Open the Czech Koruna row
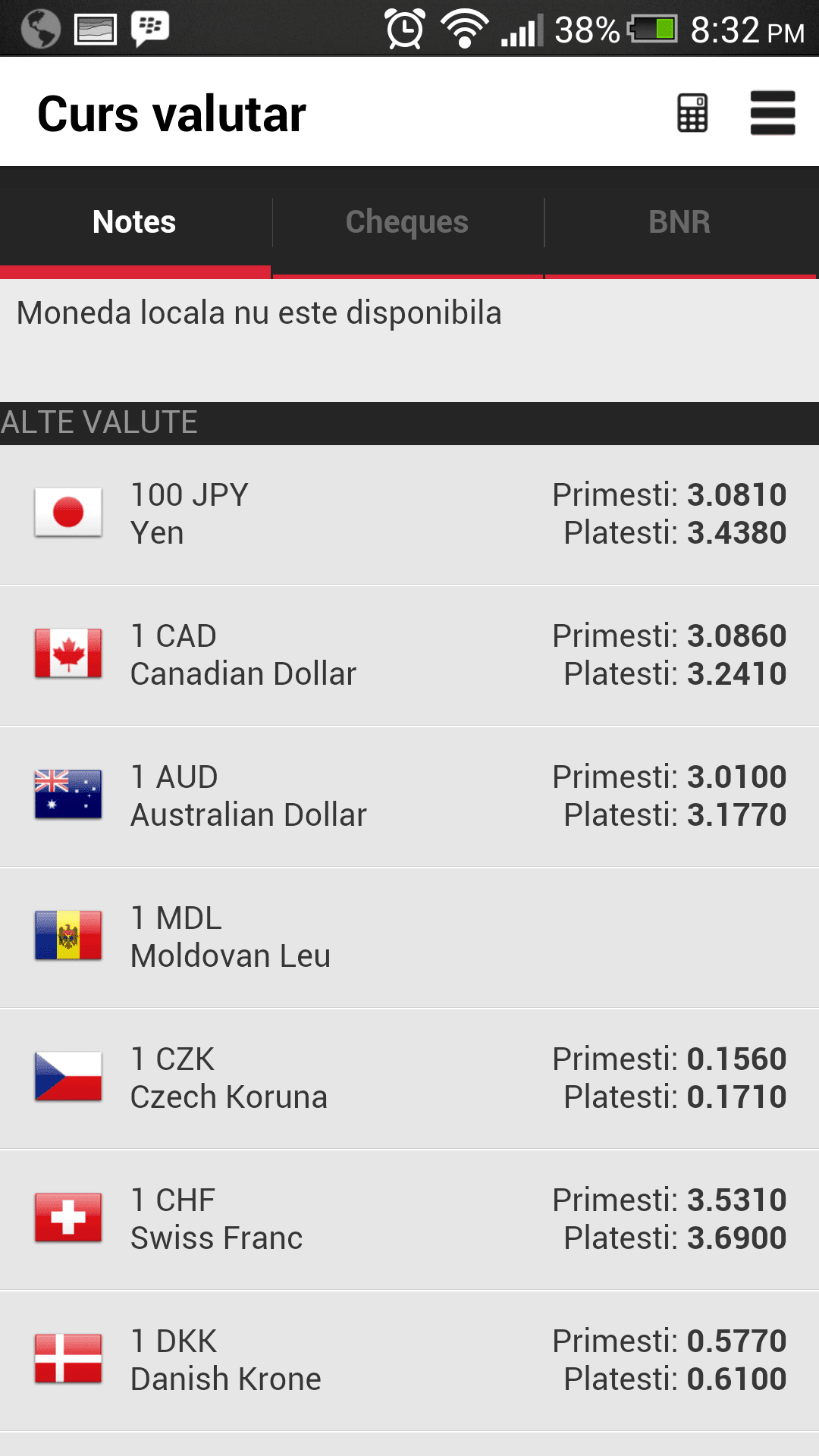Image resolution: width=819 pixels, height=1456 pixels. click(x=409, y=1079)
